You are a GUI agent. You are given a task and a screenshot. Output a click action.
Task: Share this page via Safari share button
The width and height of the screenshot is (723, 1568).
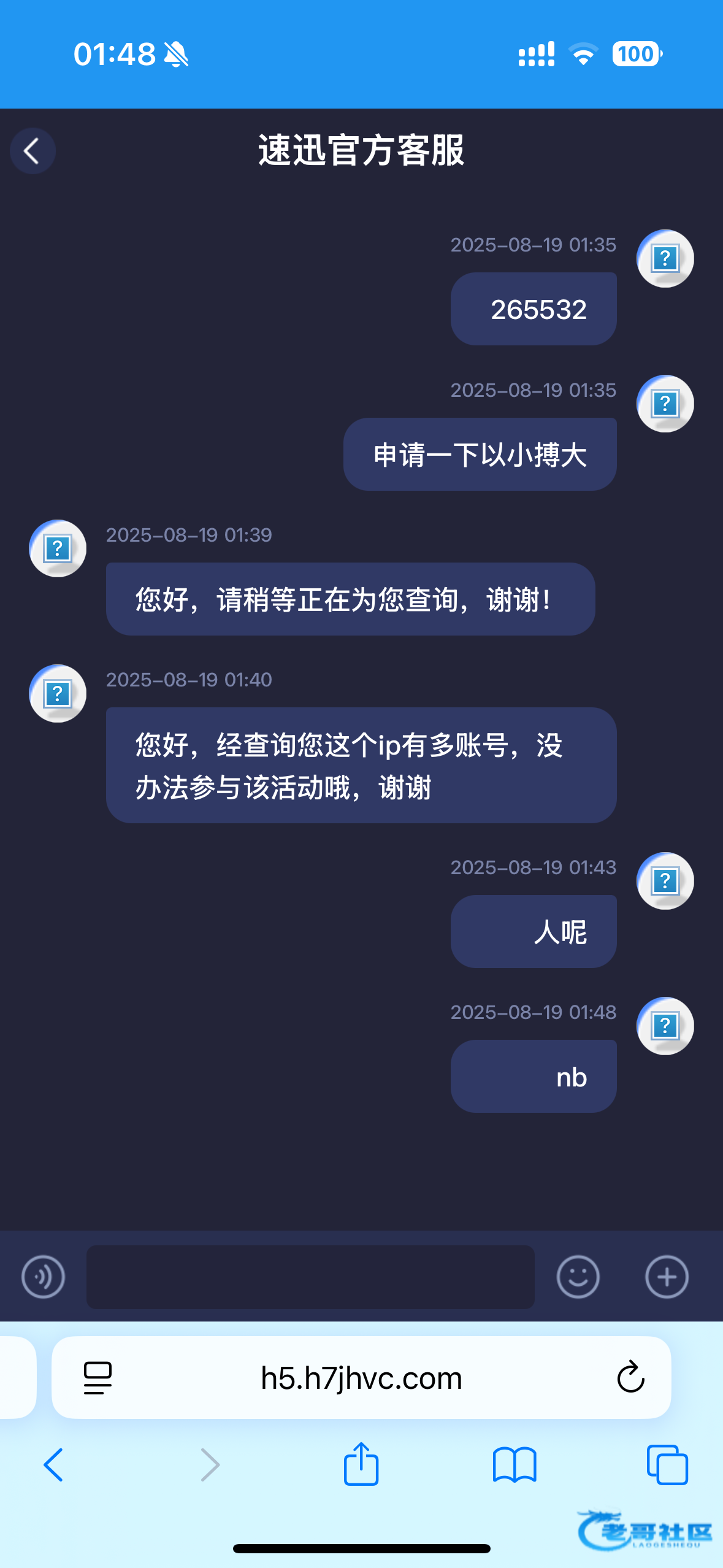pos(361,1464)
